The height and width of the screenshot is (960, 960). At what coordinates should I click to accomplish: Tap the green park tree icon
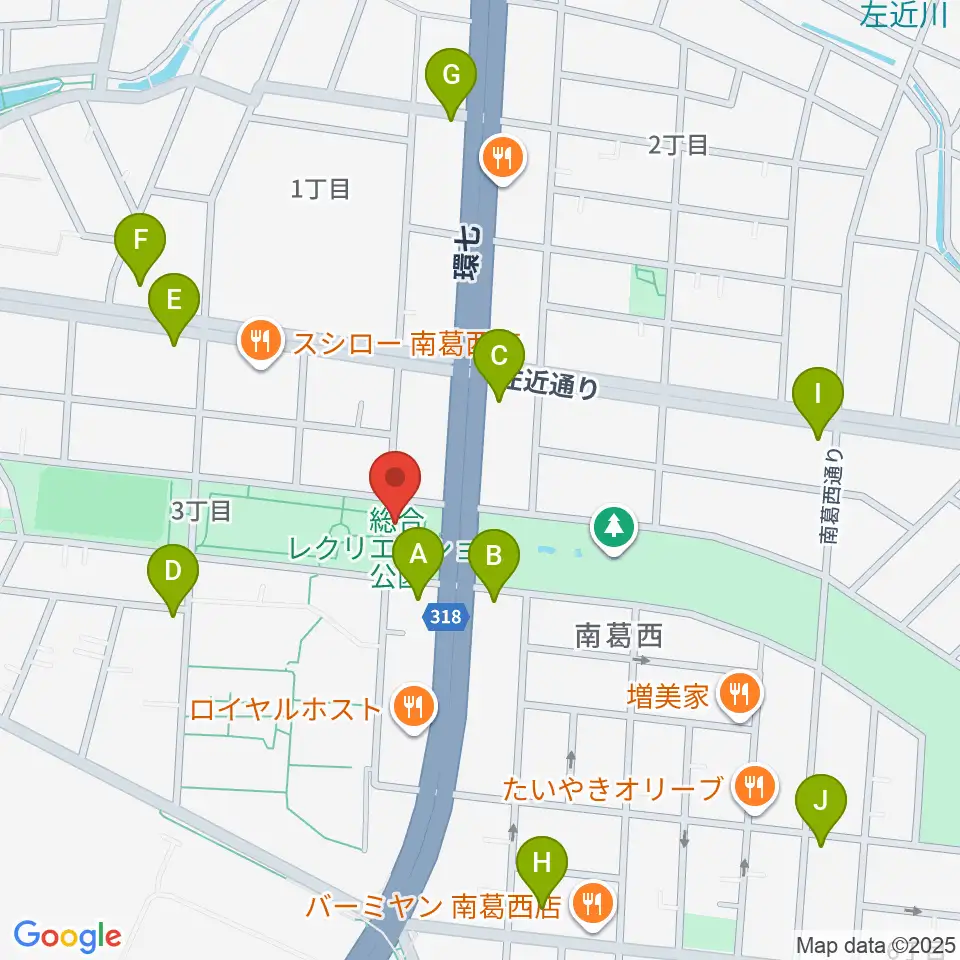[614, 529]
